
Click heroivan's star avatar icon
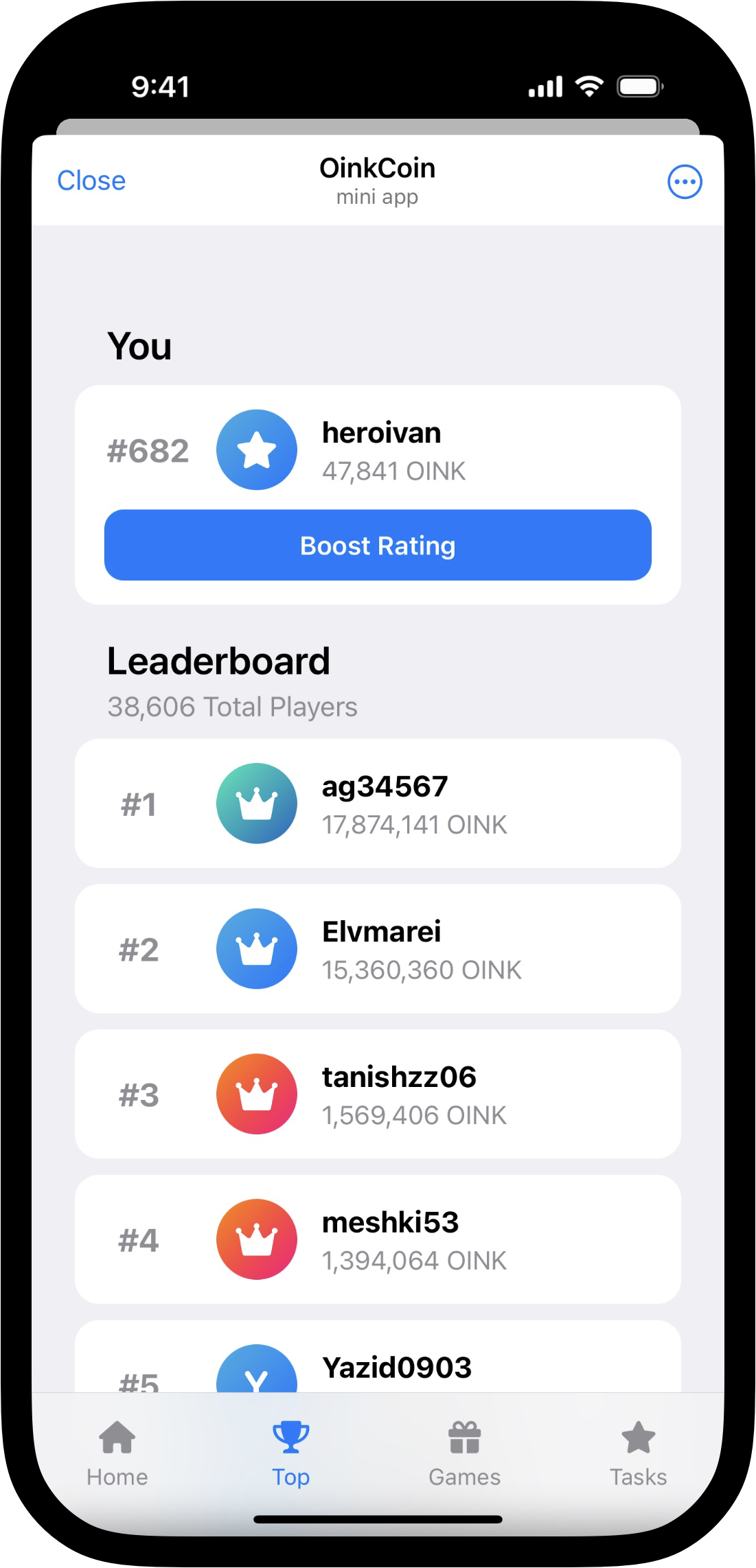click(x=256, y=449)
